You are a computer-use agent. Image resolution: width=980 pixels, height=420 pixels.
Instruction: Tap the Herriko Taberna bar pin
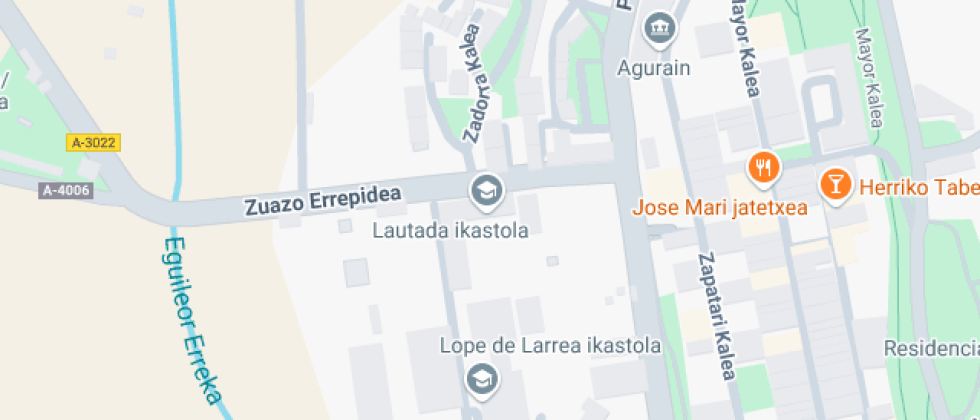pyautogui.click(x=833, y=184)
